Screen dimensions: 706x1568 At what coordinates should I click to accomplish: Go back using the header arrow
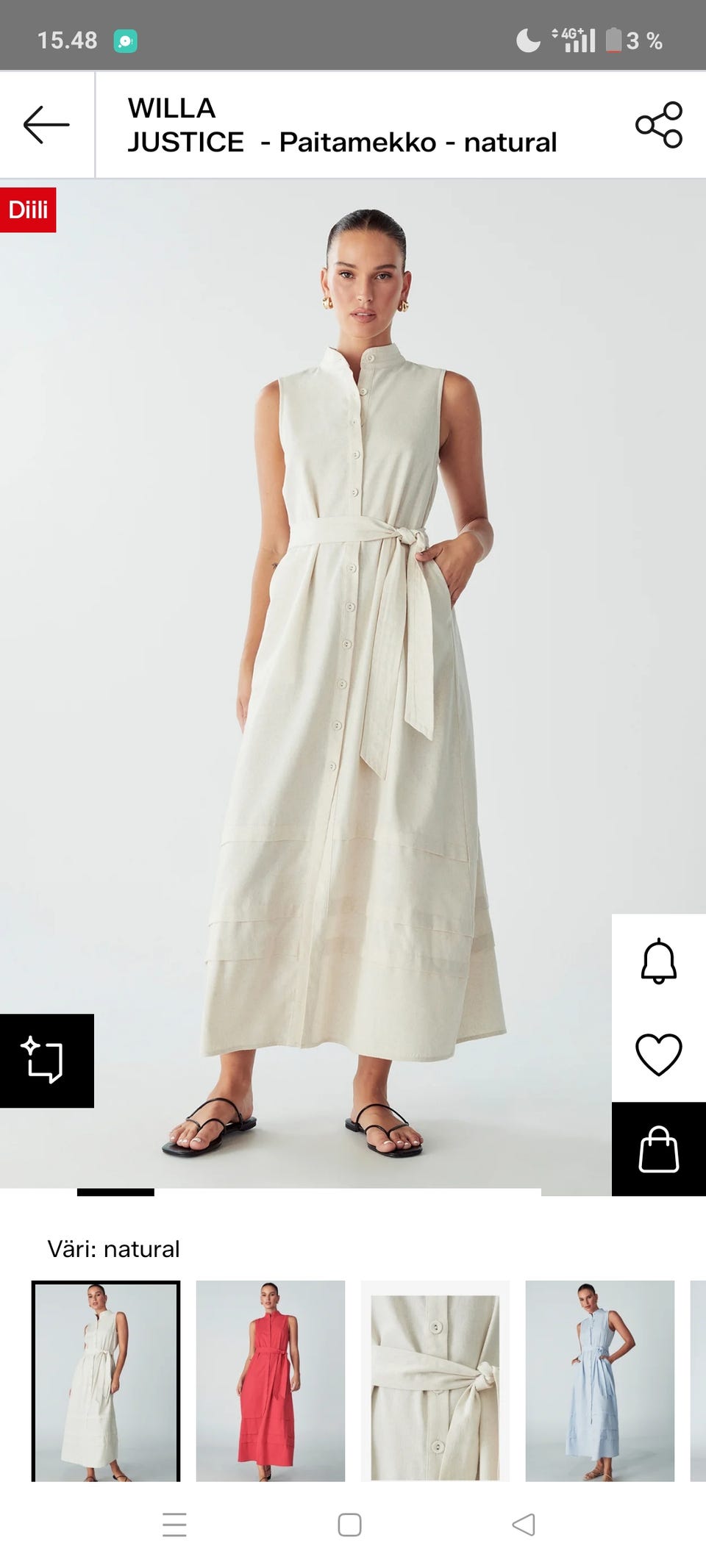pyautogui.click(x=46, y=125)
